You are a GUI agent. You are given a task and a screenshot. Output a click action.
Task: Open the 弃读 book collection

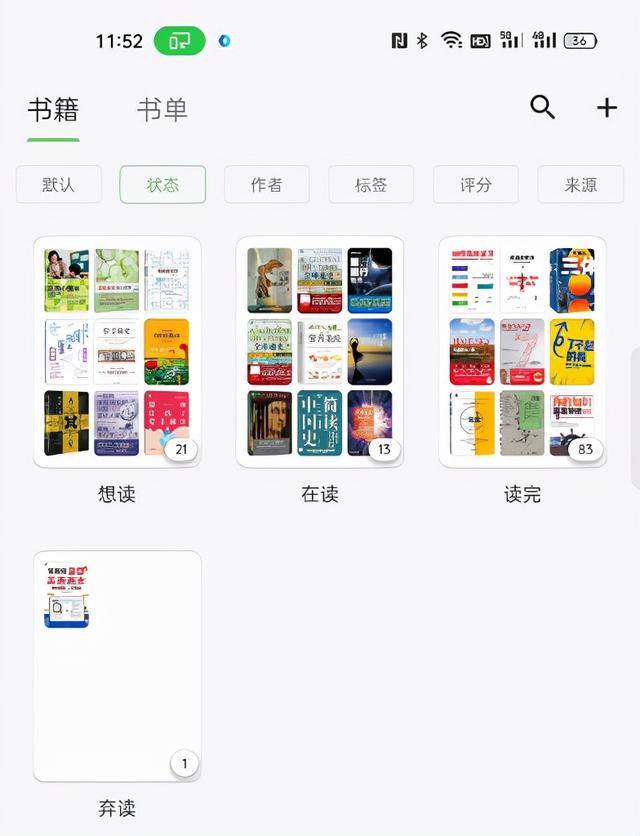click(117, 666)
